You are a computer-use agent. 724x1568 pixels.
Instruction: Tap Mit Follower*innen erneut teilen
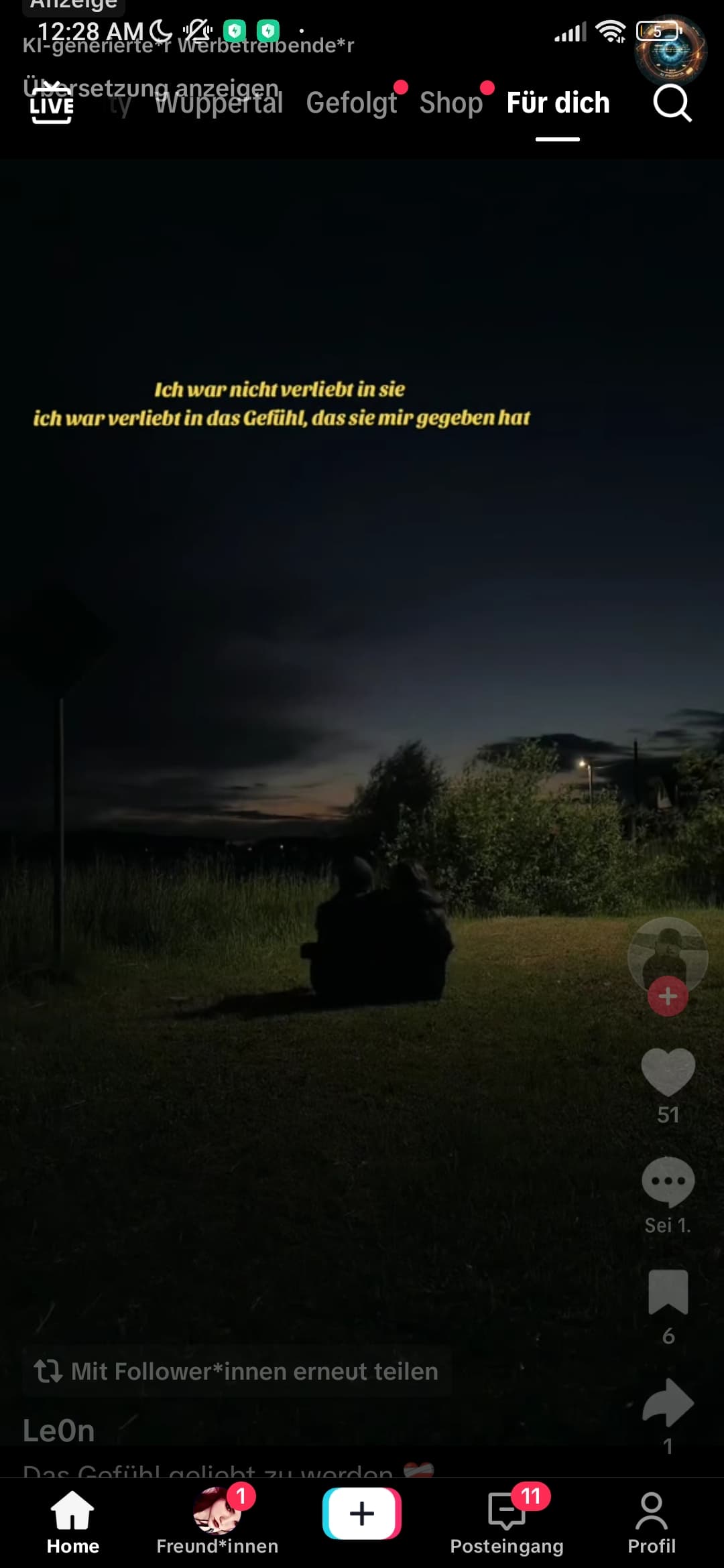pyautogui.click(x=237, y=1371)
